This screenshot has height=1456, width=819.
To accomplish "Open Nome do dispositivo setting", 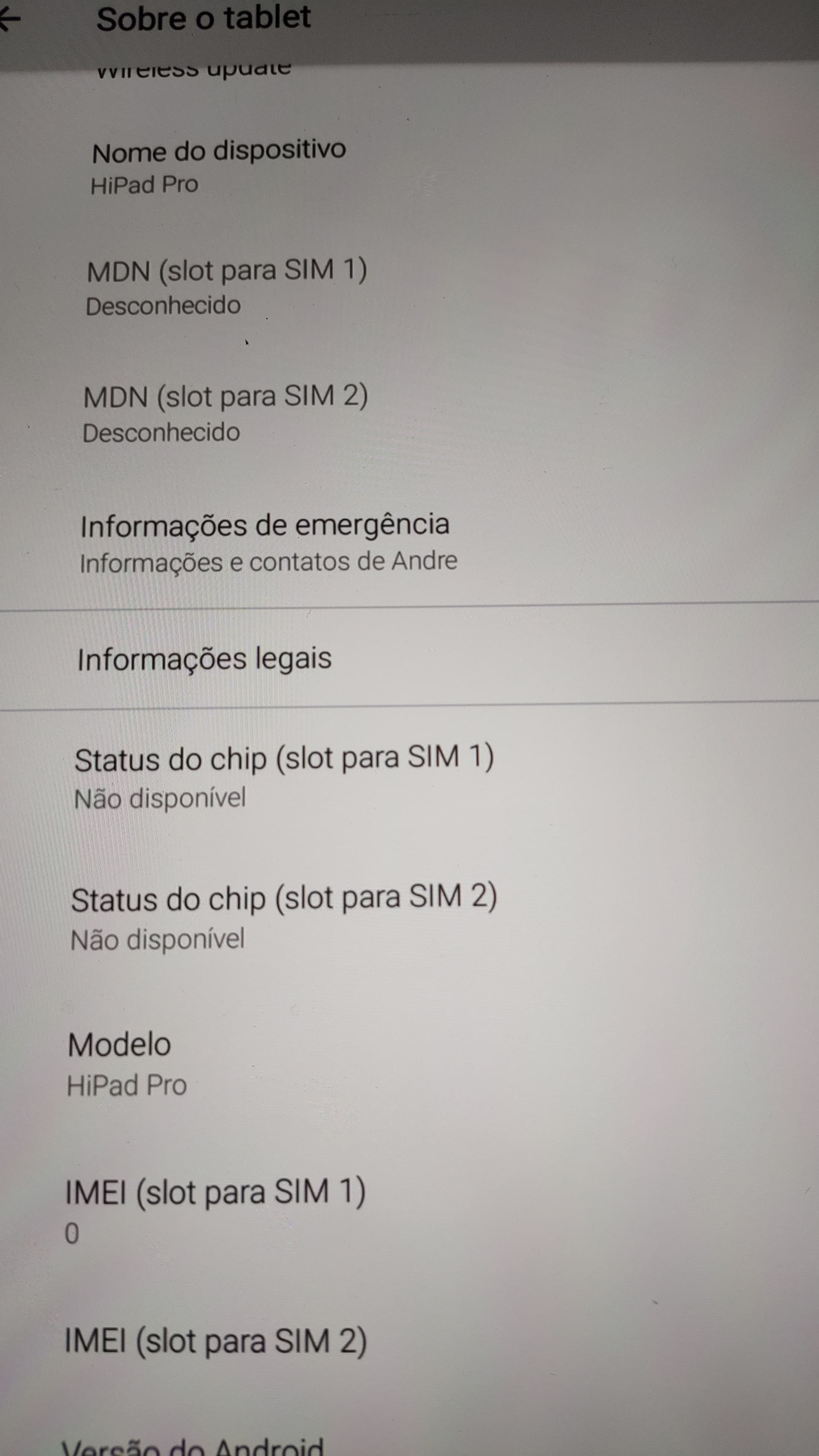I will (218, 166).
